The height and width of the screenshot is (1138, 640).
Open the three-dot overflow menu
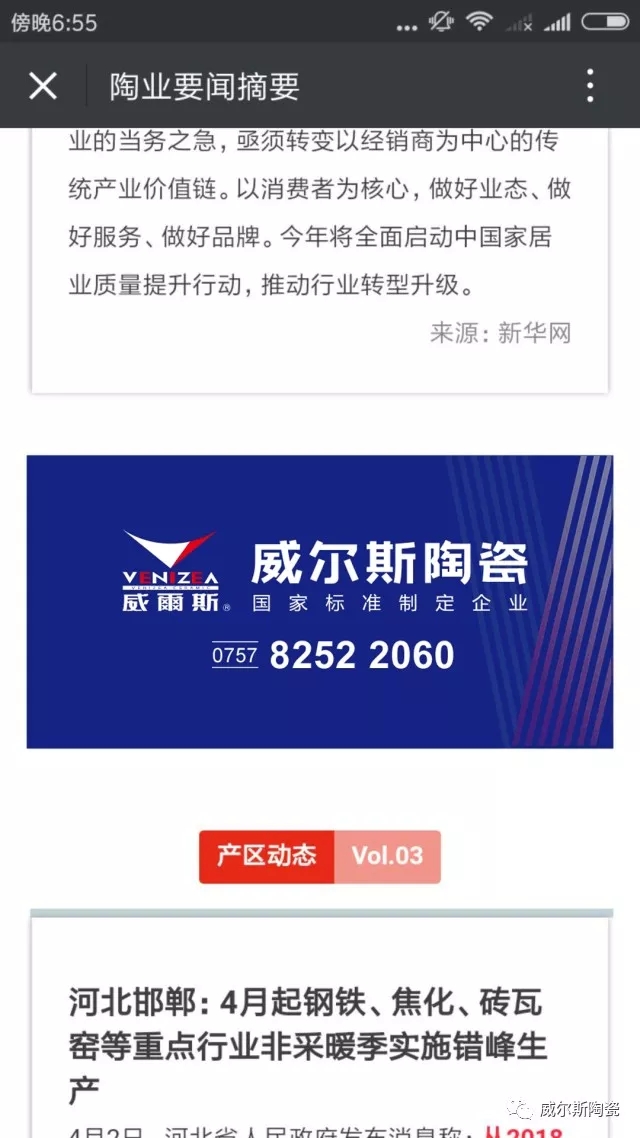(x=590, y=86)
